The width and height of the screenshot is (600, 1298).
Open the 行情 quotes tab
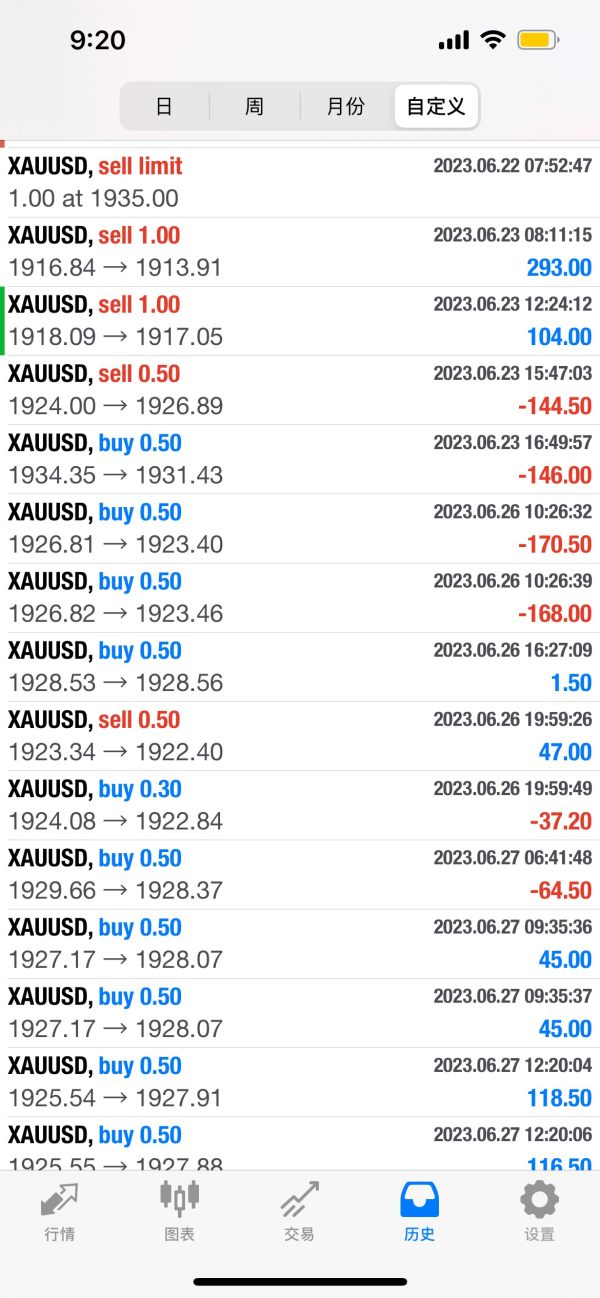[x=60, y=1211]
